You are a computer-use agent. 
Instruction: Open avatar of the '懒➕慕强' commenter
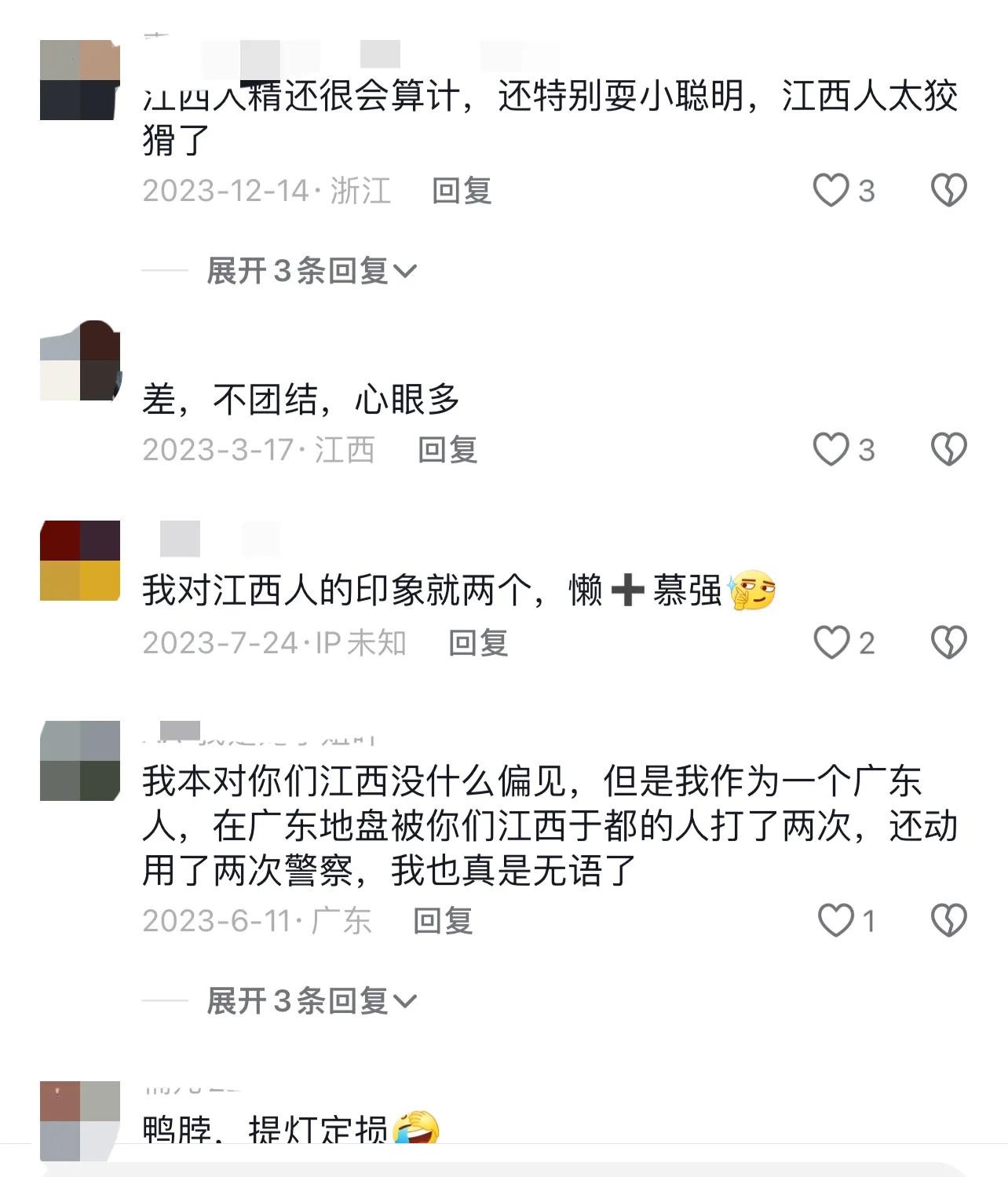[x=80, y=561]
